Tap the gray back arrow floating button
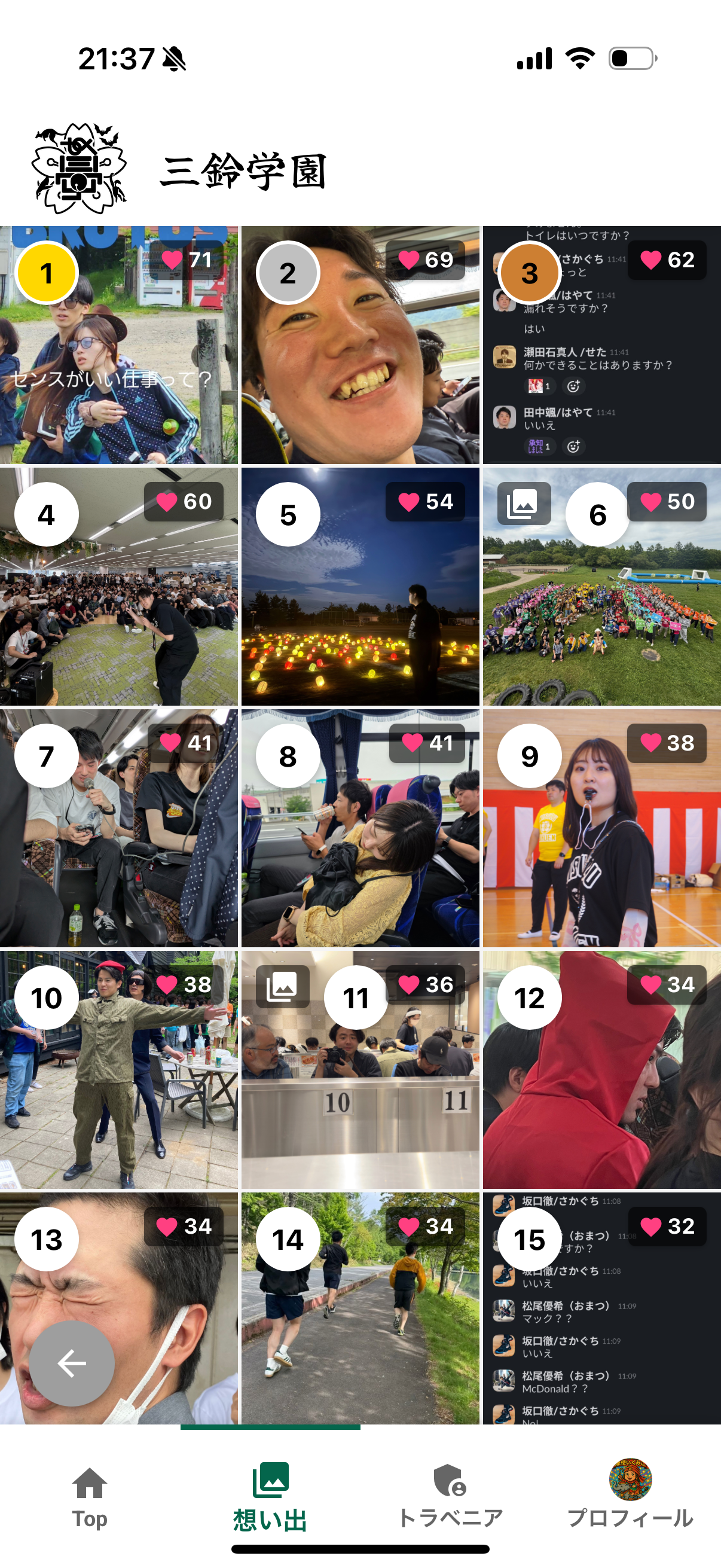 [72, 1363]
